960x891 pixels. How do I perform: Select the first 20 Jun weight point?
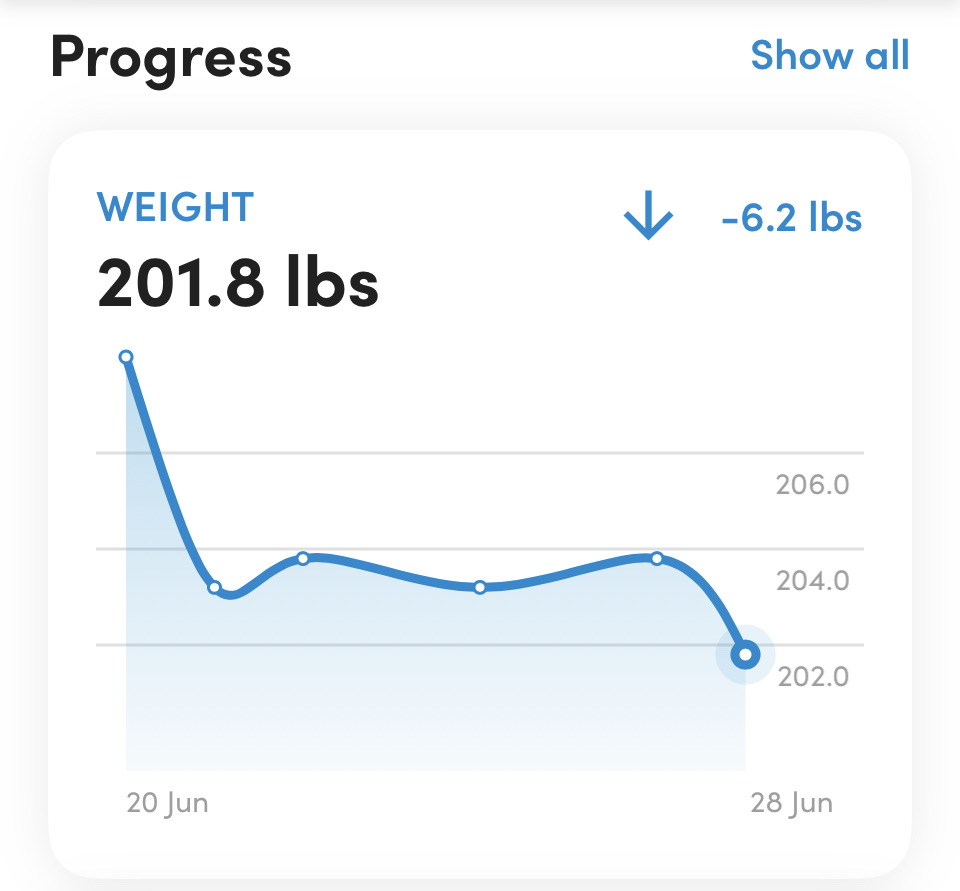pos(126,357)
